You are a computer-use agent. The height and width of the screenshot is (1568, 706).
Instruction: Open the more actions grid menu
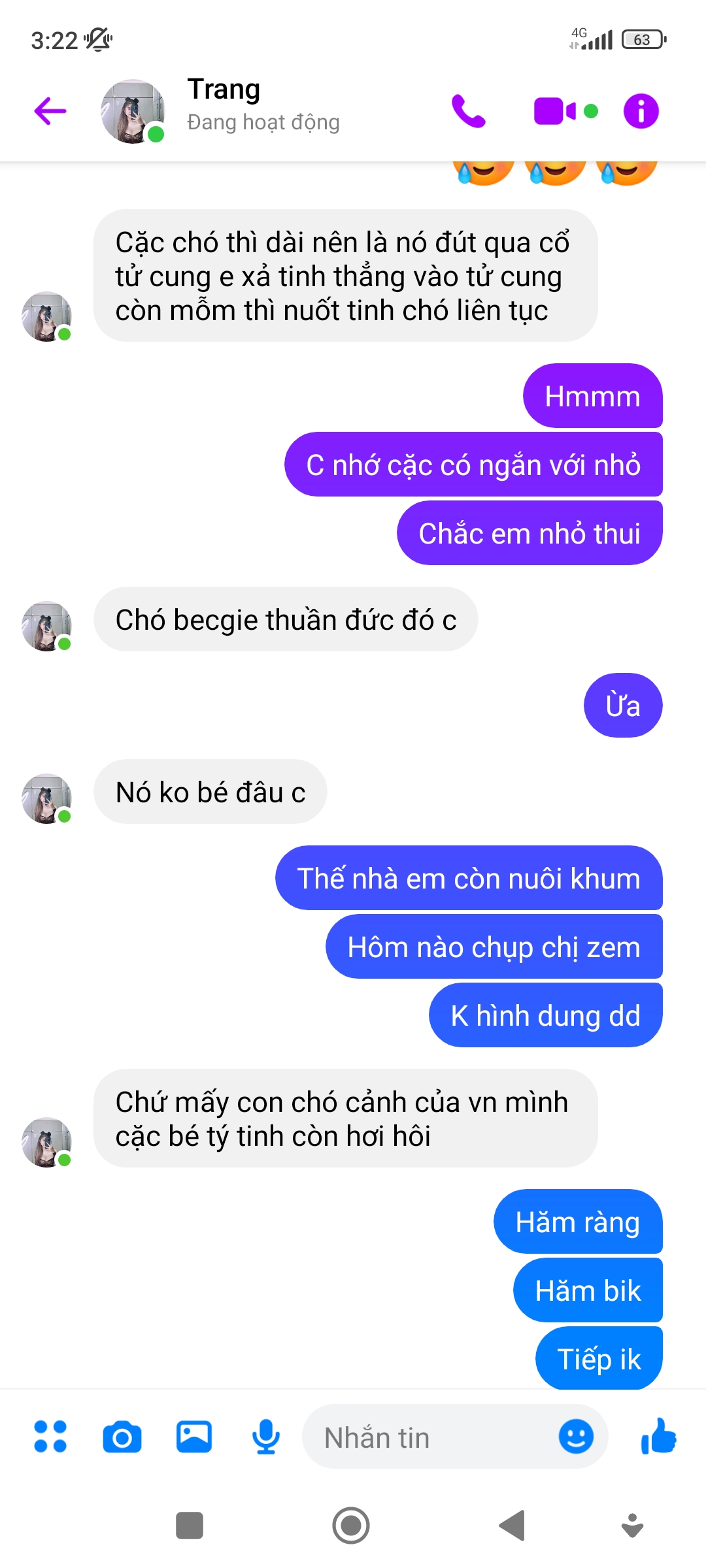pos(50,1437)
